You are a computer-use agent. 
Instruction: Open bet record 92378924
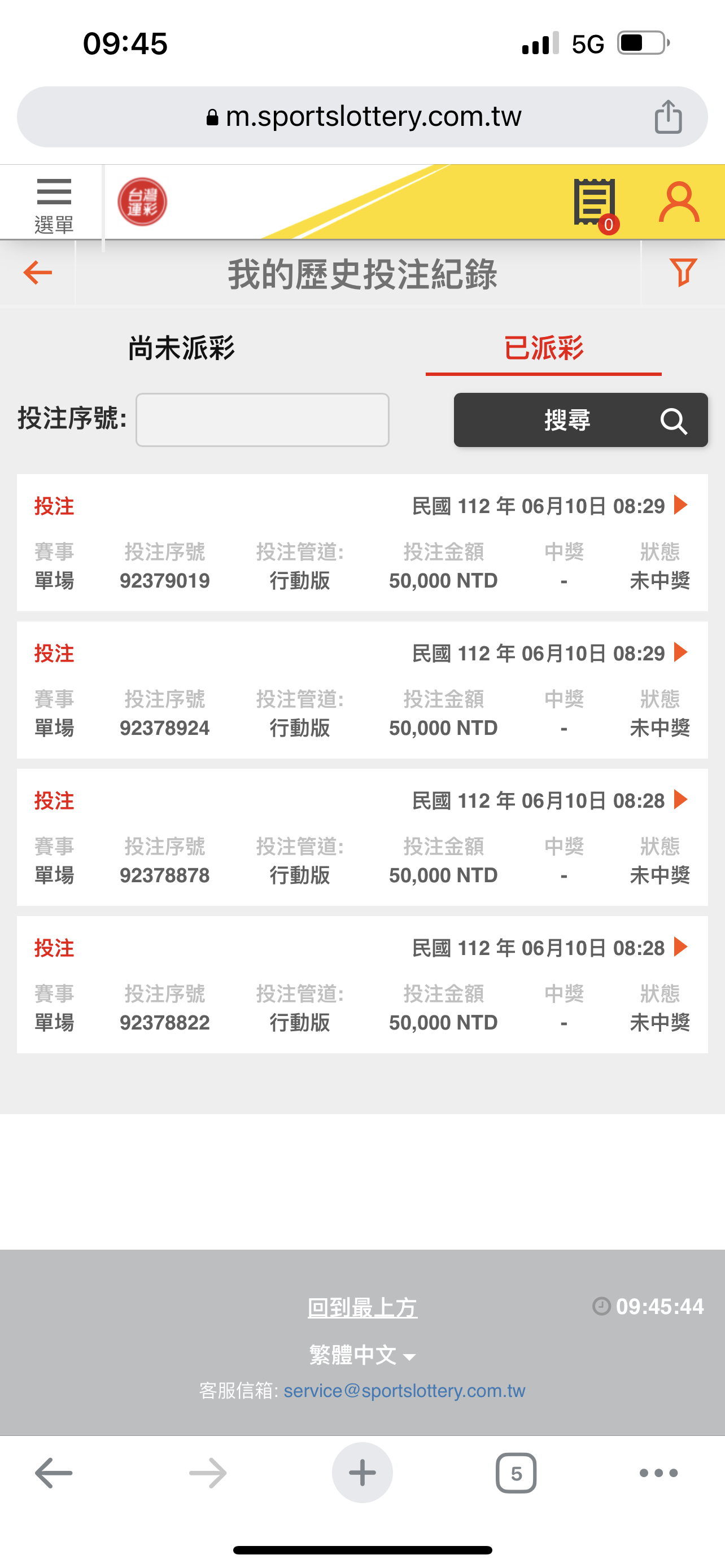pyautogui.click(x=362, y=690)
